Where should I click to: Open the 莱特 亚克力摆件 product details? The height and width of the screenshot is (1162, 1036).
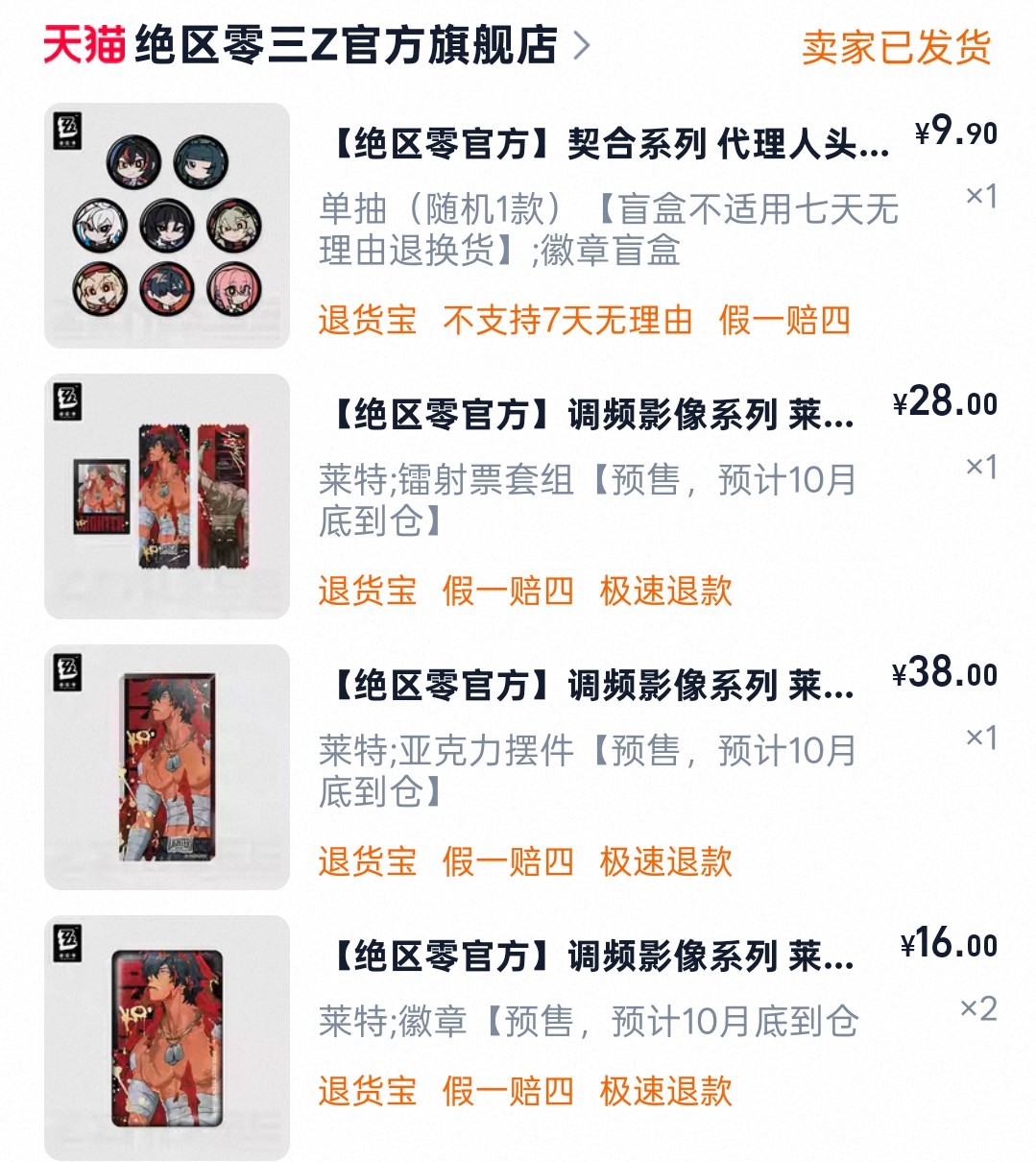(x=590, y=686)
